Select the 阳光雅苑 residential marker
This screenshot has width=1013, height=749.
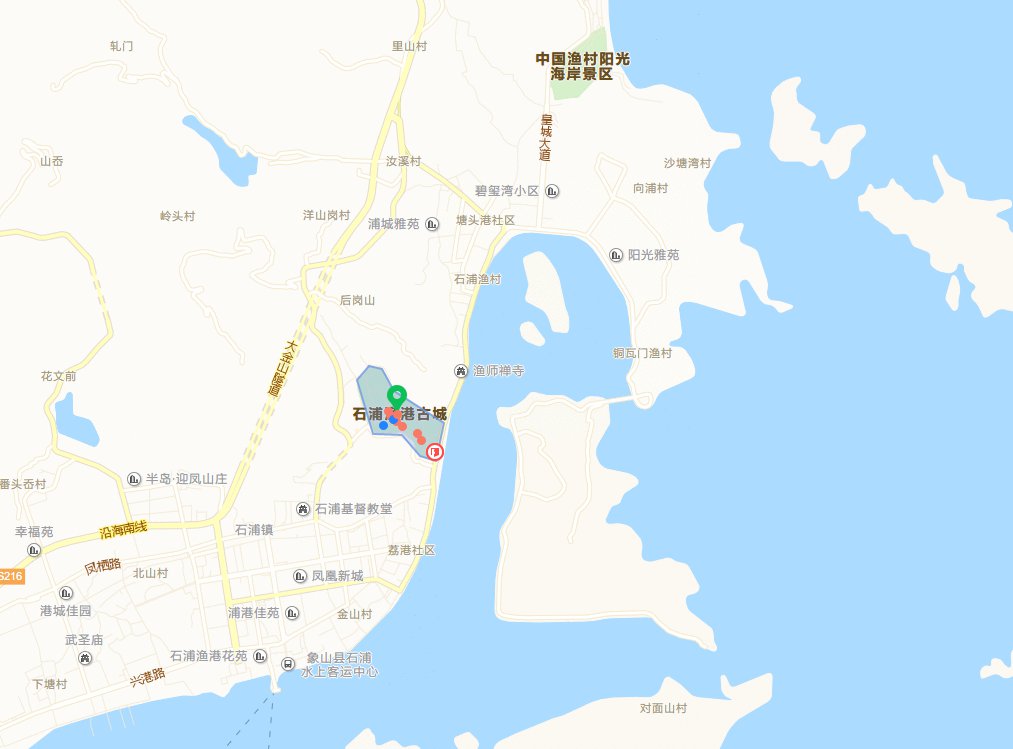click(x=615, y=255)
